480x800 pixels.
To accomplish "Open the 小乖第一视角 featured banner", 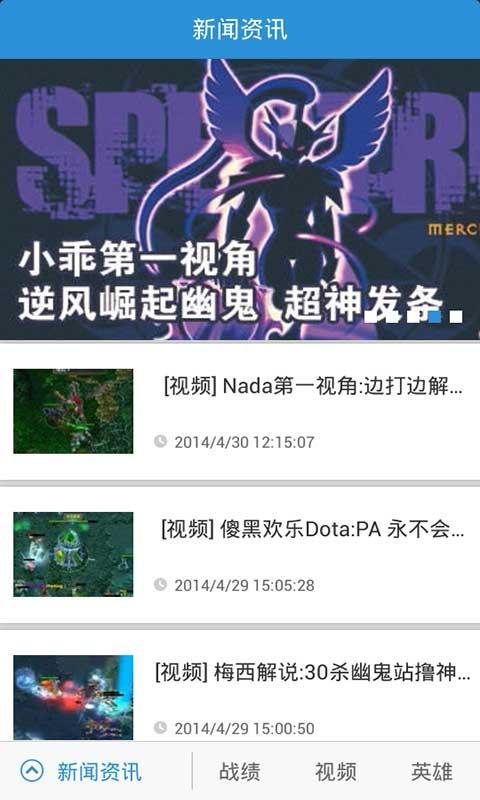I will 240,199.
